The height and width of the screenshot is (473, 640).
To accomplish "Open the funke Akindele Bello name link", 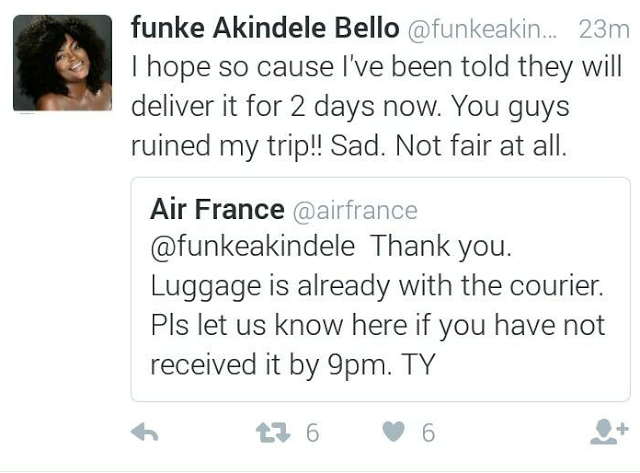I will [264, 29].
